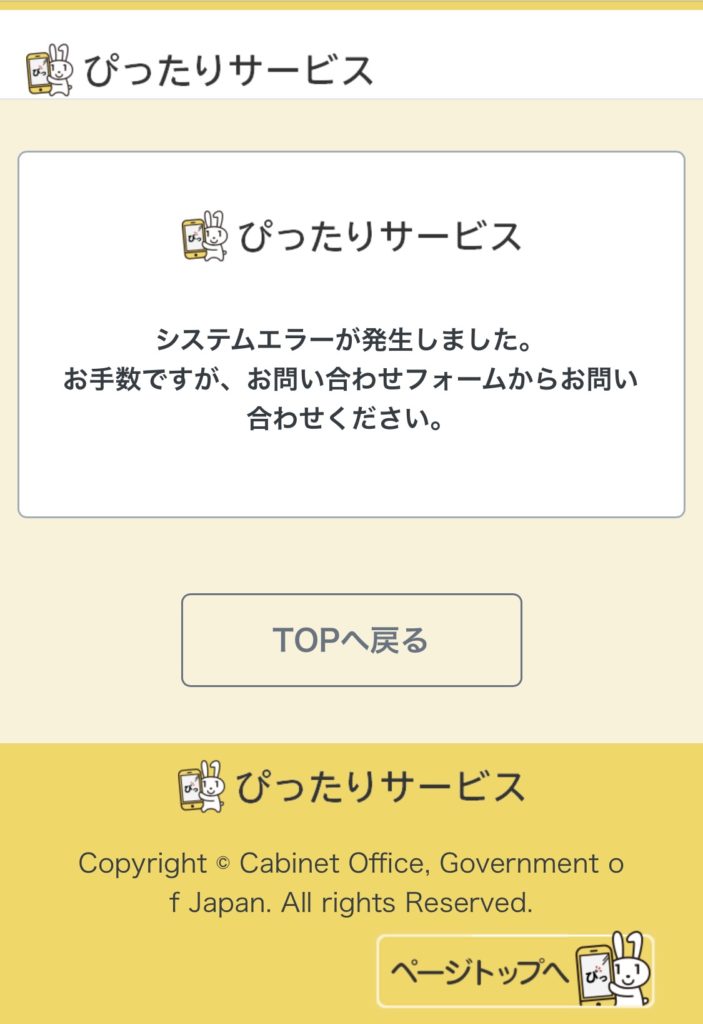Tap the TOPへ戻る button
The height and width of the screenshot is (1024, 703).
click(x=351, y=640)
